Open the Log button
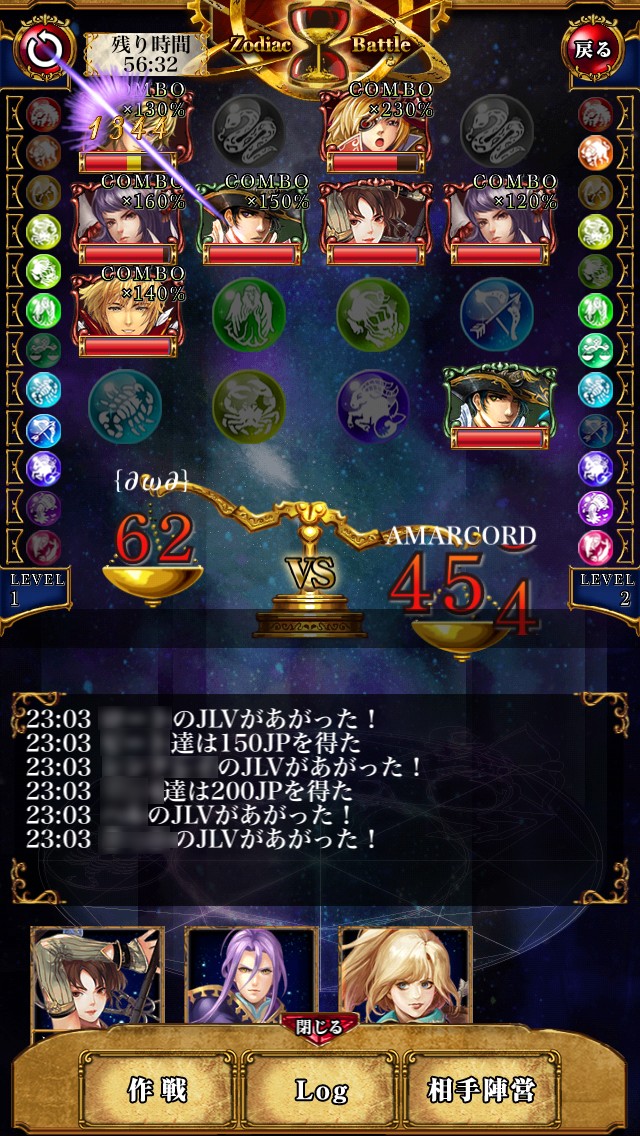 pyautogui.click(x=321, y=1089)
